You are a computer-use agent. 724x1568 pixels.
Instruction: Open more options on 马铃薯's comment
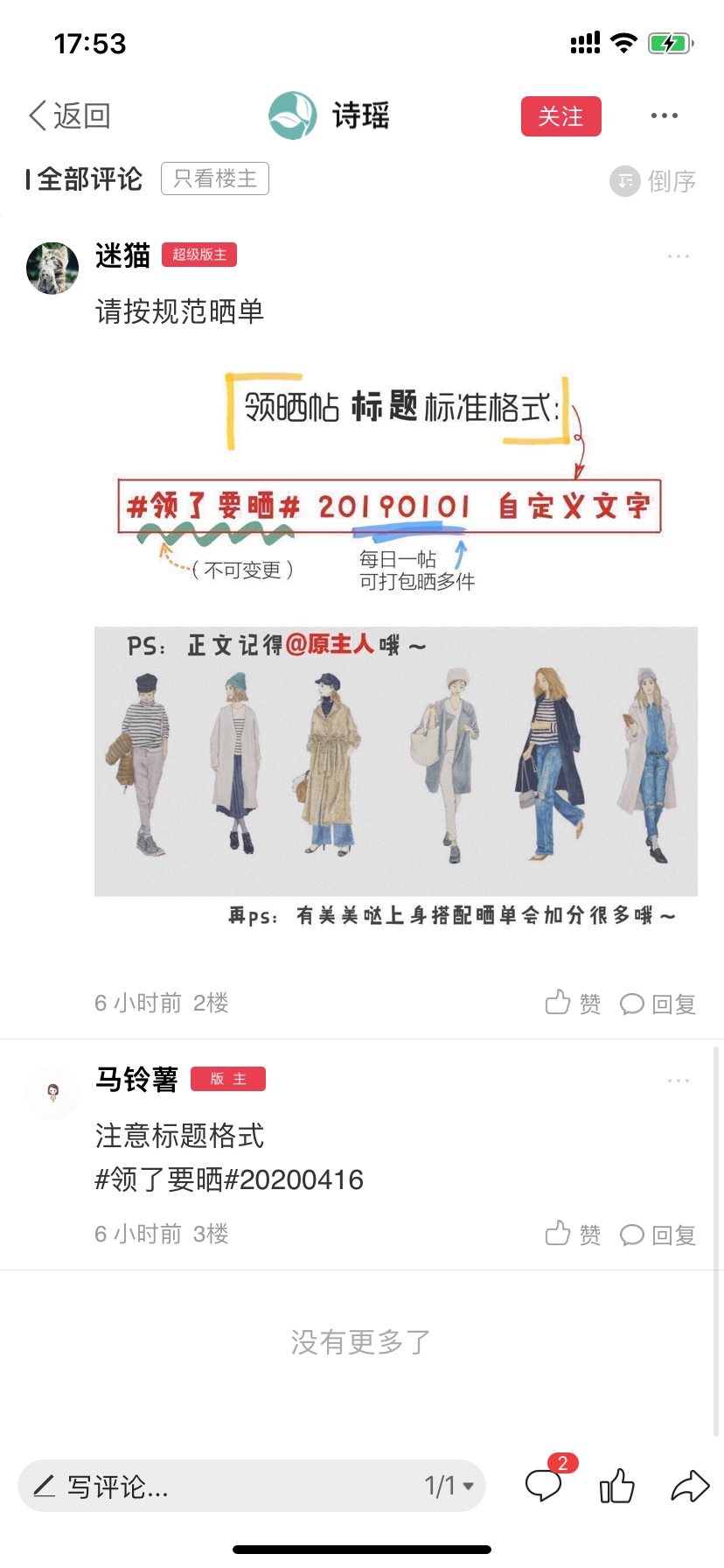679,1081
